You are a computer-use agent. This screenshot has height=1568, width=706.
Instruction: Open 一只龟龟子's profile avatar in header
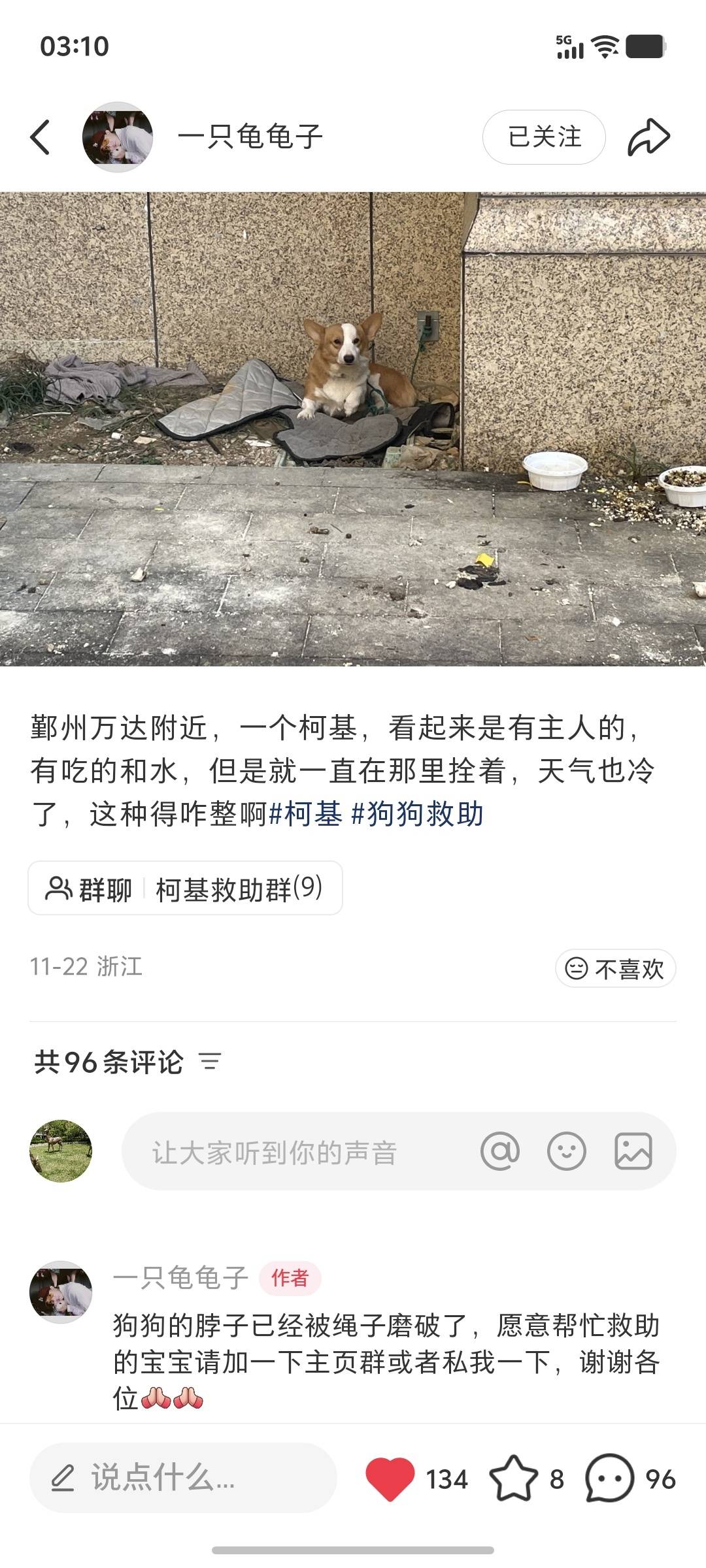[118, 137]
